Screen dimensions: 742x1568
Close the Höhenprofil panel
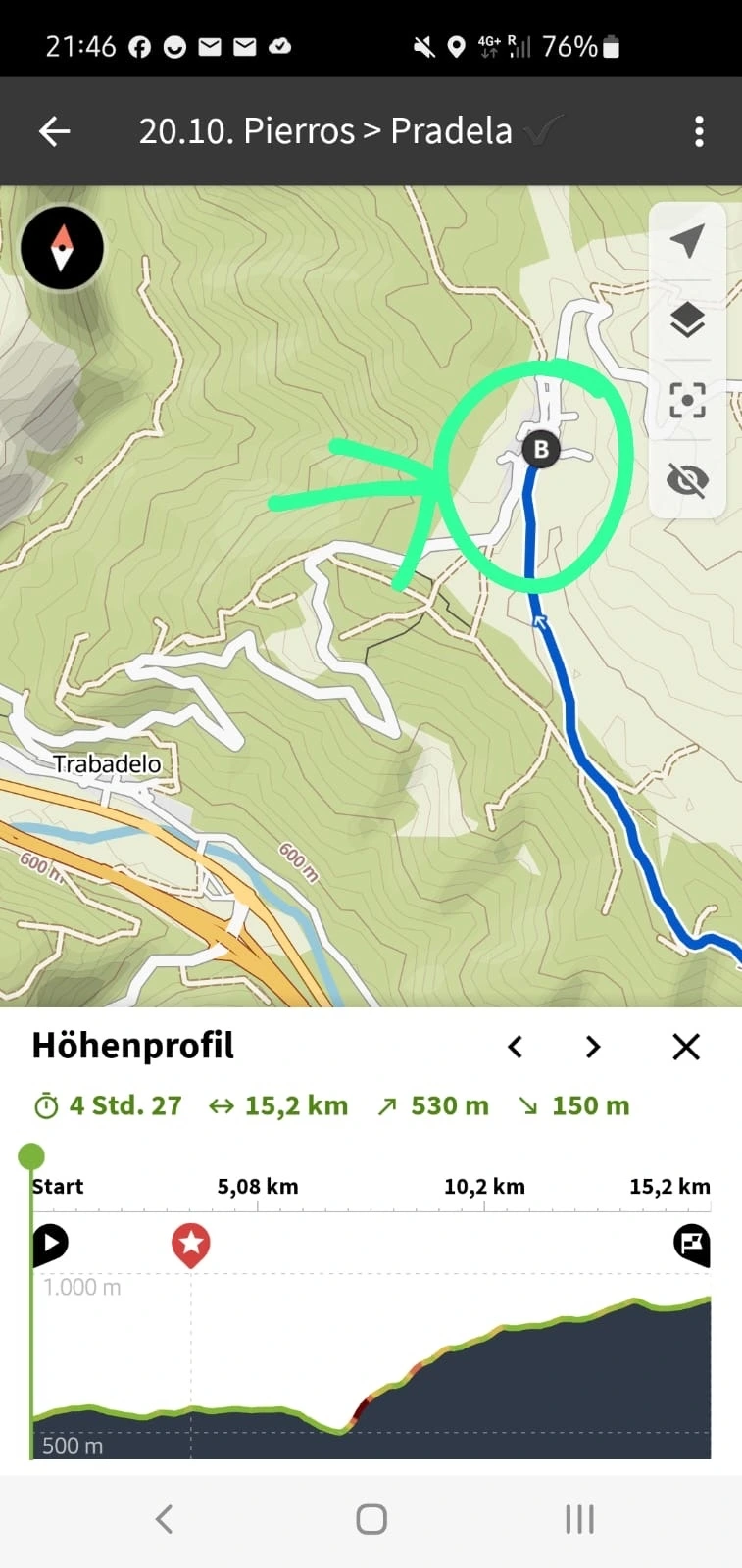[686, 1047]
